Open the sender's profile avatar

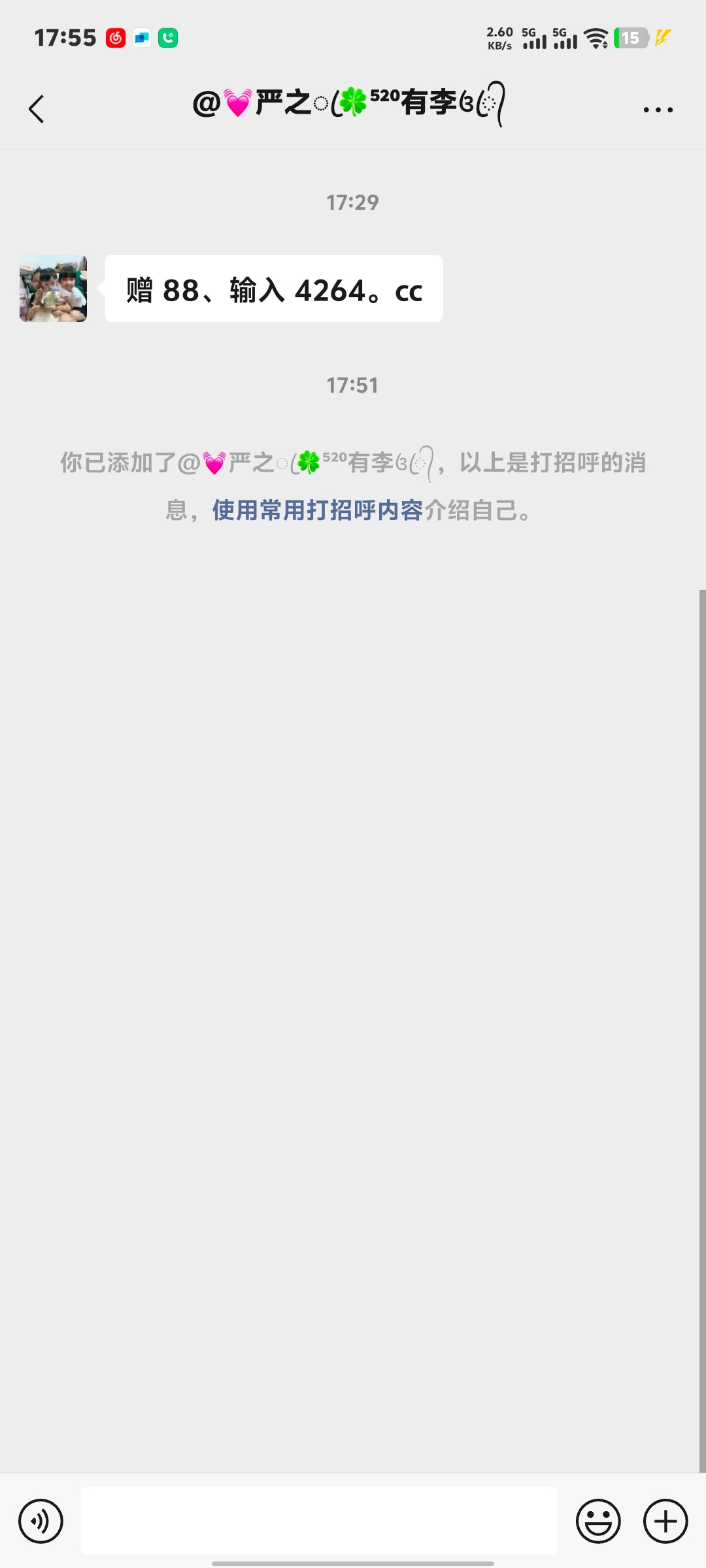pyautogui.click(x=53, y=288)
